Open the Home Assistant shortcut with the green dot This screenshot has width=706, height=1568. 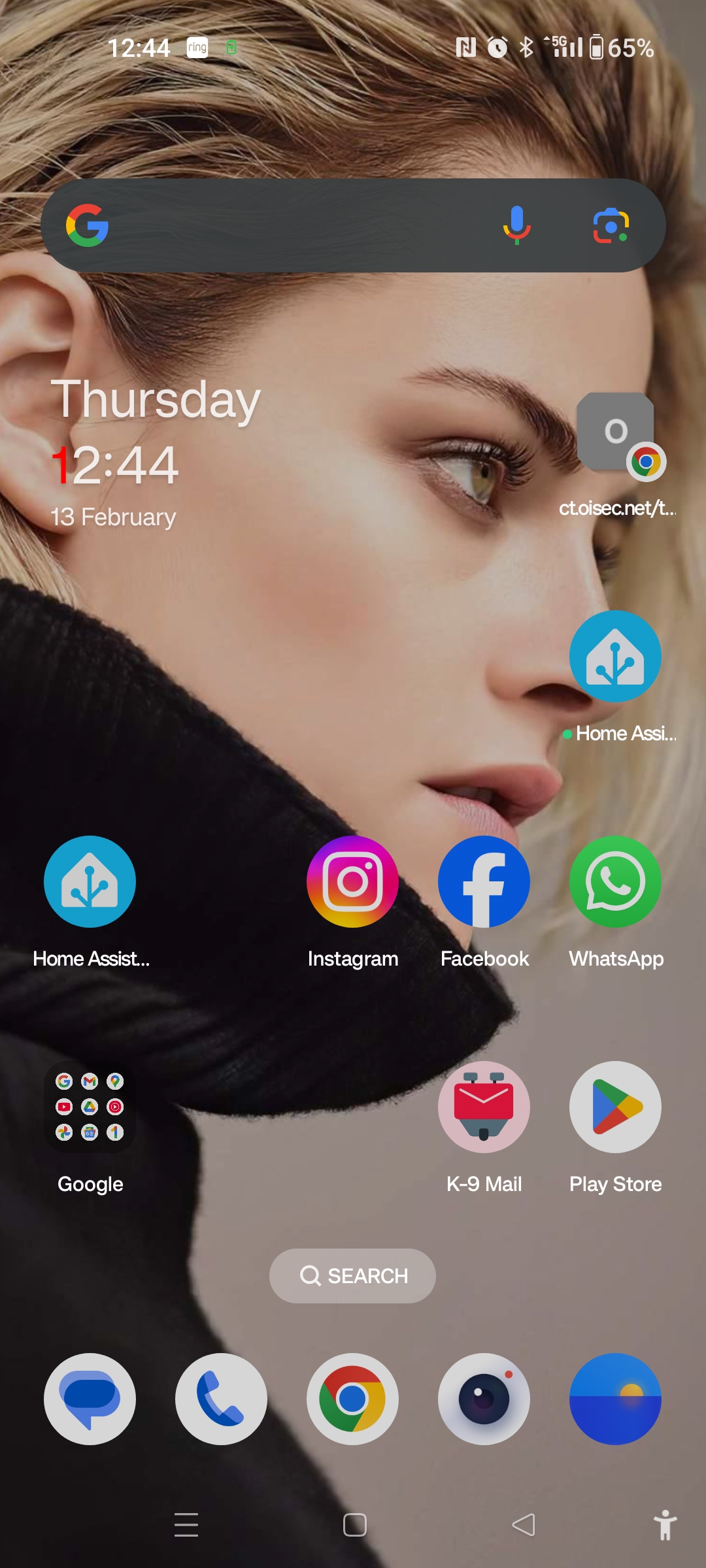click(615, 657)
